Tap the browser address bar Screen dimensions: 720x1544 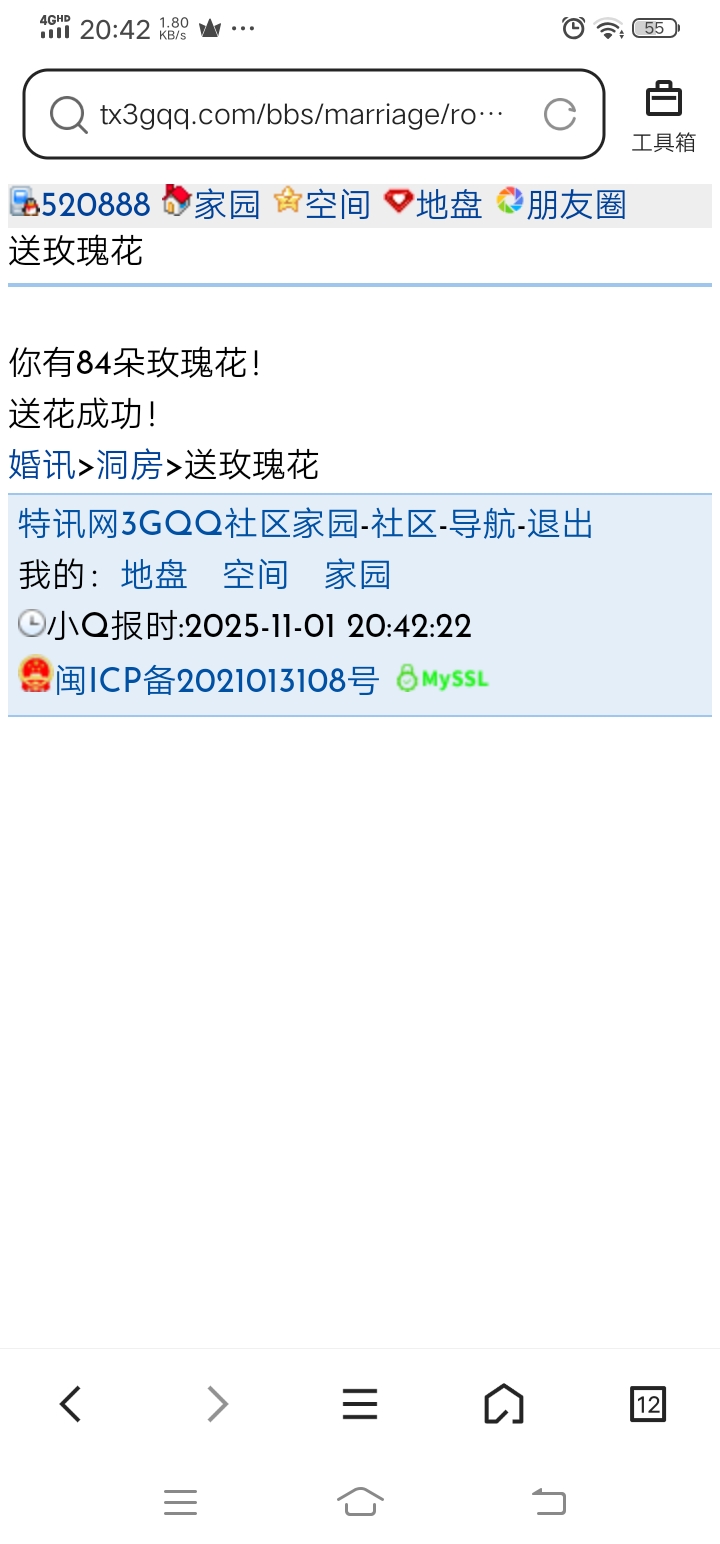point(300,115)
